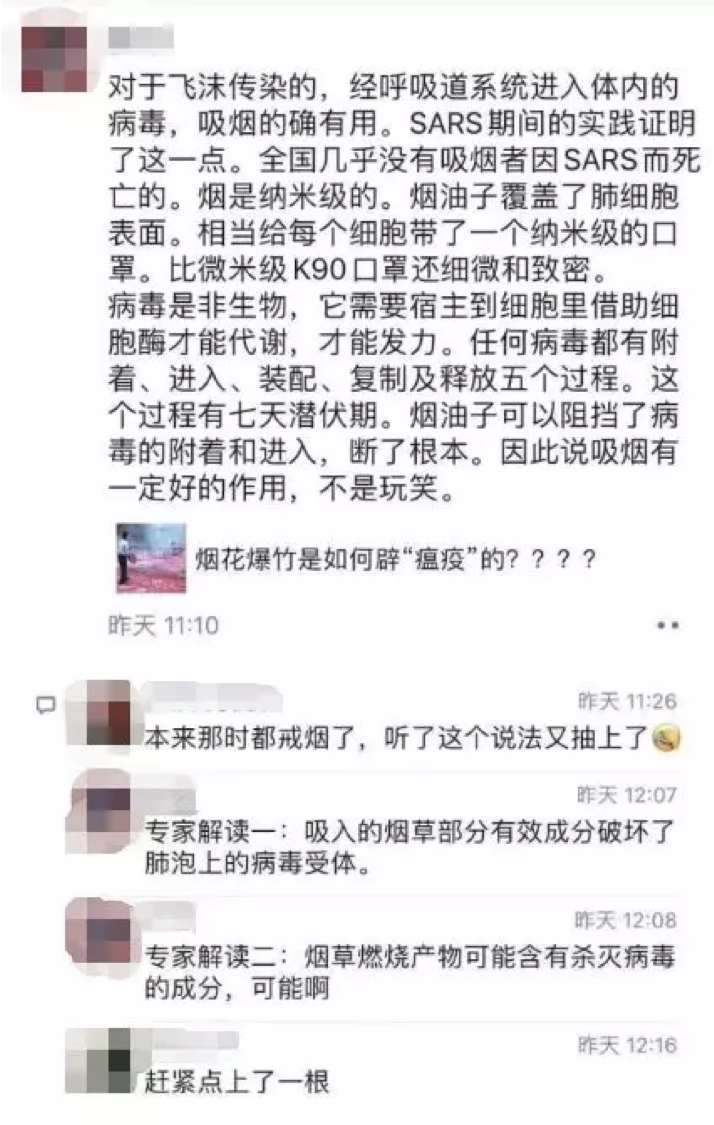This screenshot has height=1125, width=714.
Task: View avatar of the 12:16 commenter
Action: [x=103, y=1062]
